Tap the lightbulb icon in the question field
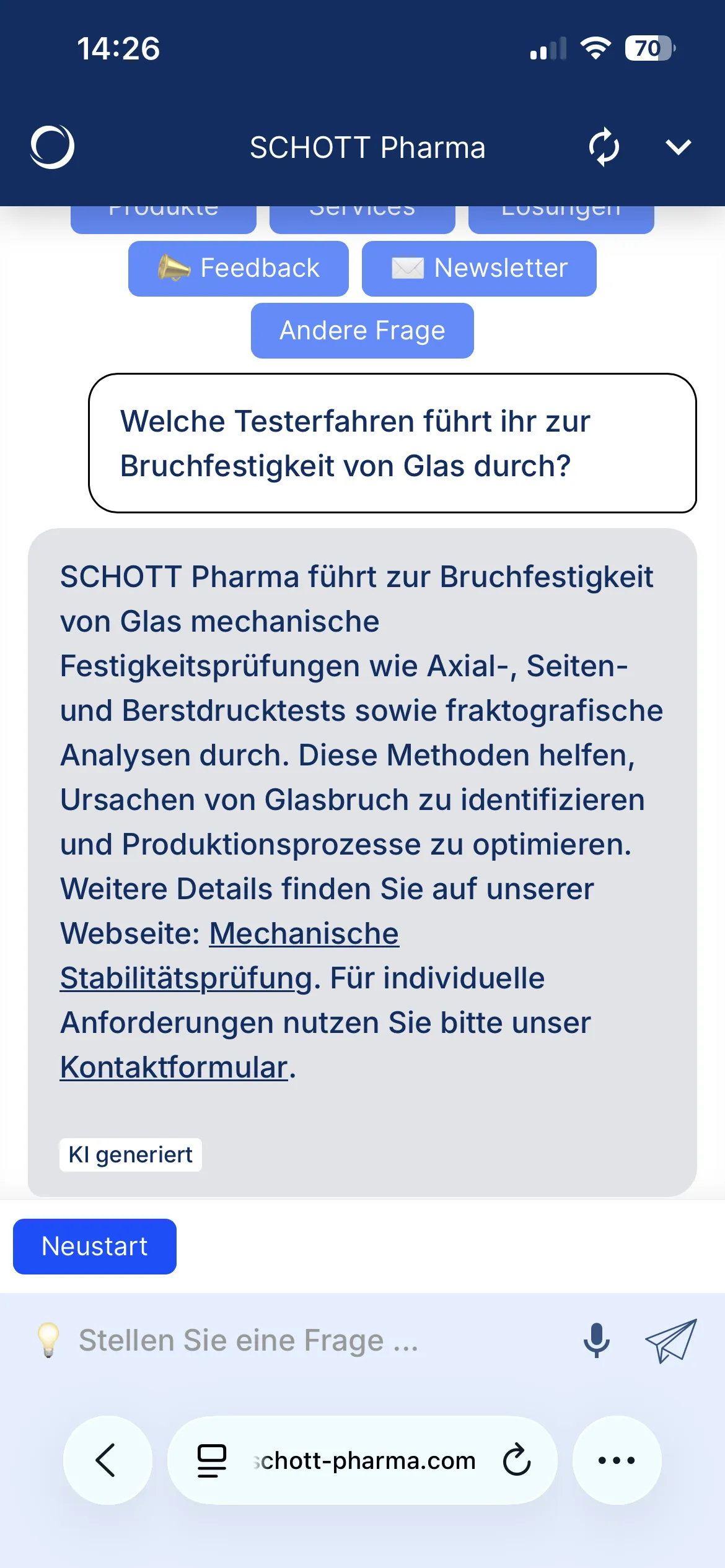Viewport: 725px width, 1568px height. [x=50, y=1339]
